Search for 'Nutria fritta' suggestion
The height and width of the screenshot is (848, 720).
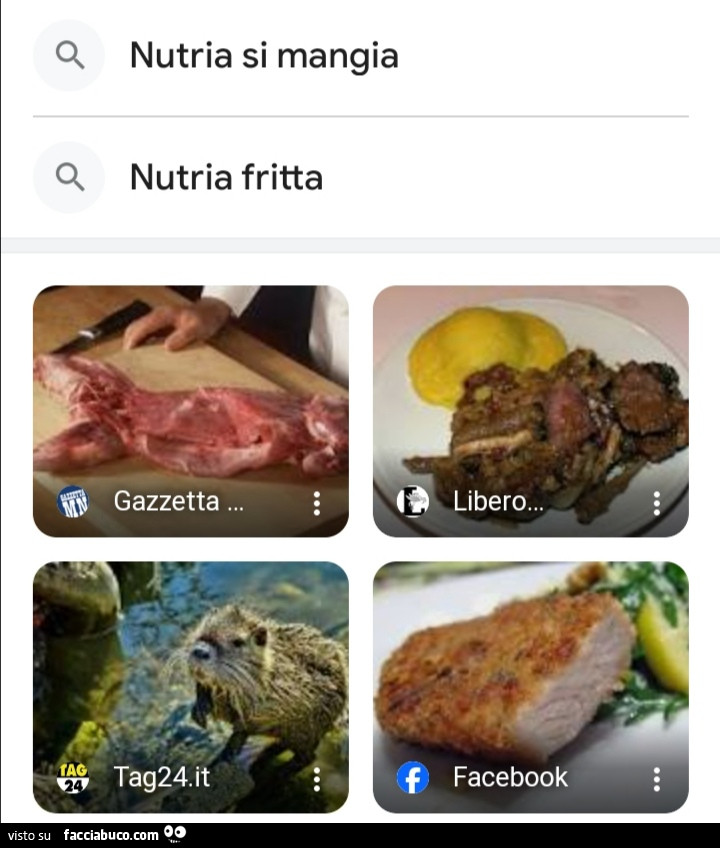coord(226,178)
